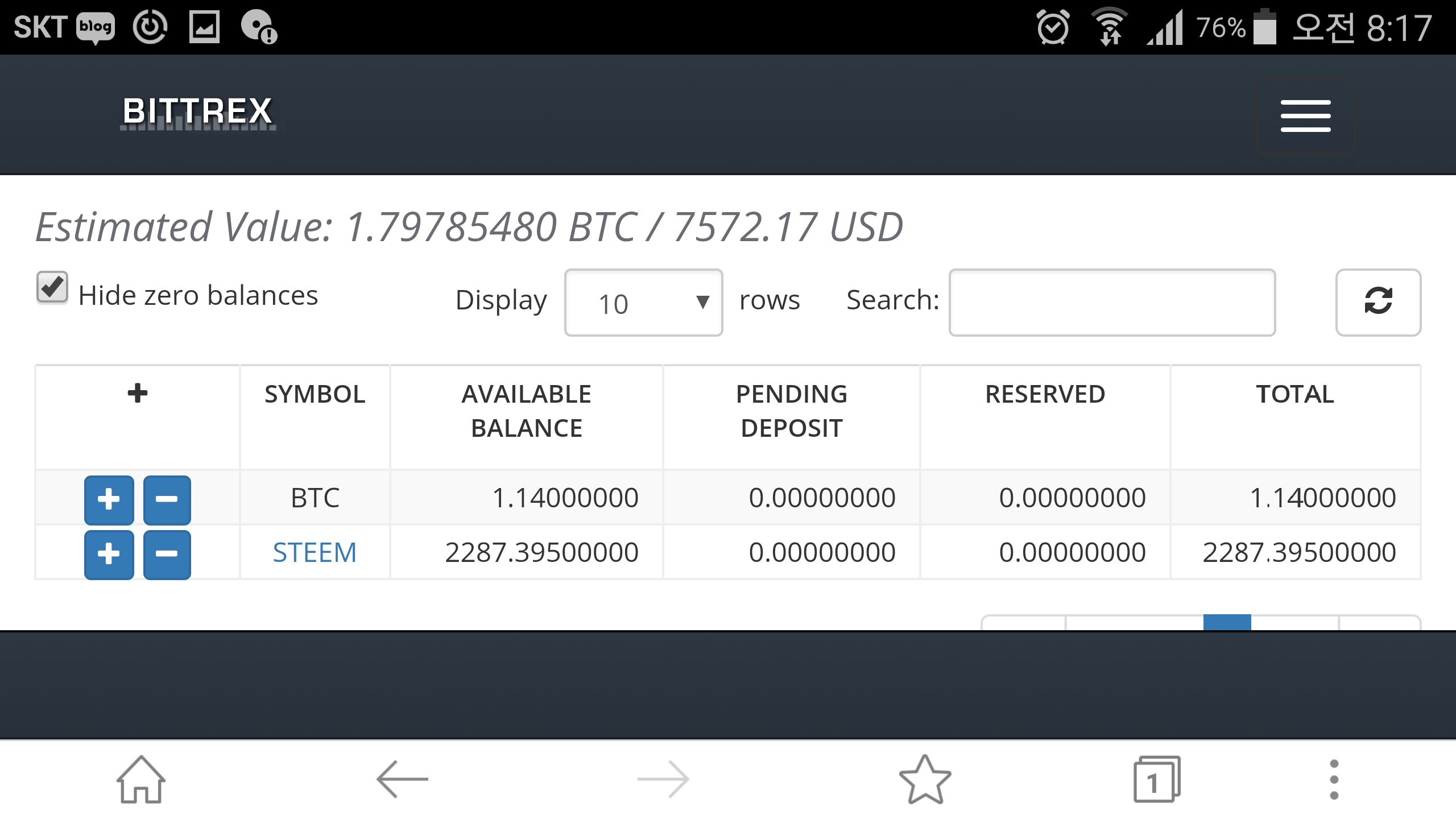
Task: Open the STEEM symbol link
Action: point(315,553)
